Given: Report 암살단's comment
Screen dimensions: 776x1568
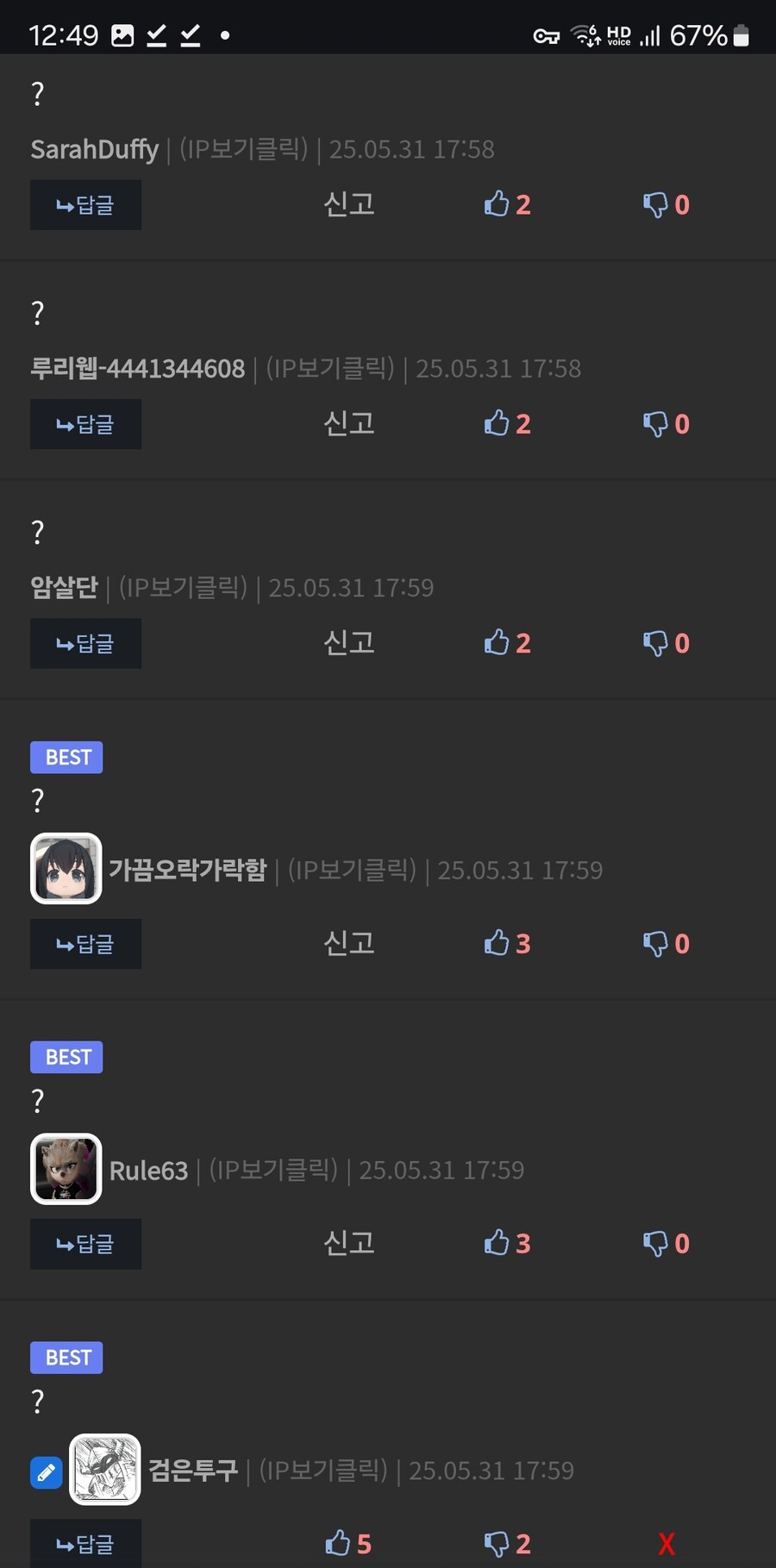Looking at the screenshot, I should click(x=349, y=643).
